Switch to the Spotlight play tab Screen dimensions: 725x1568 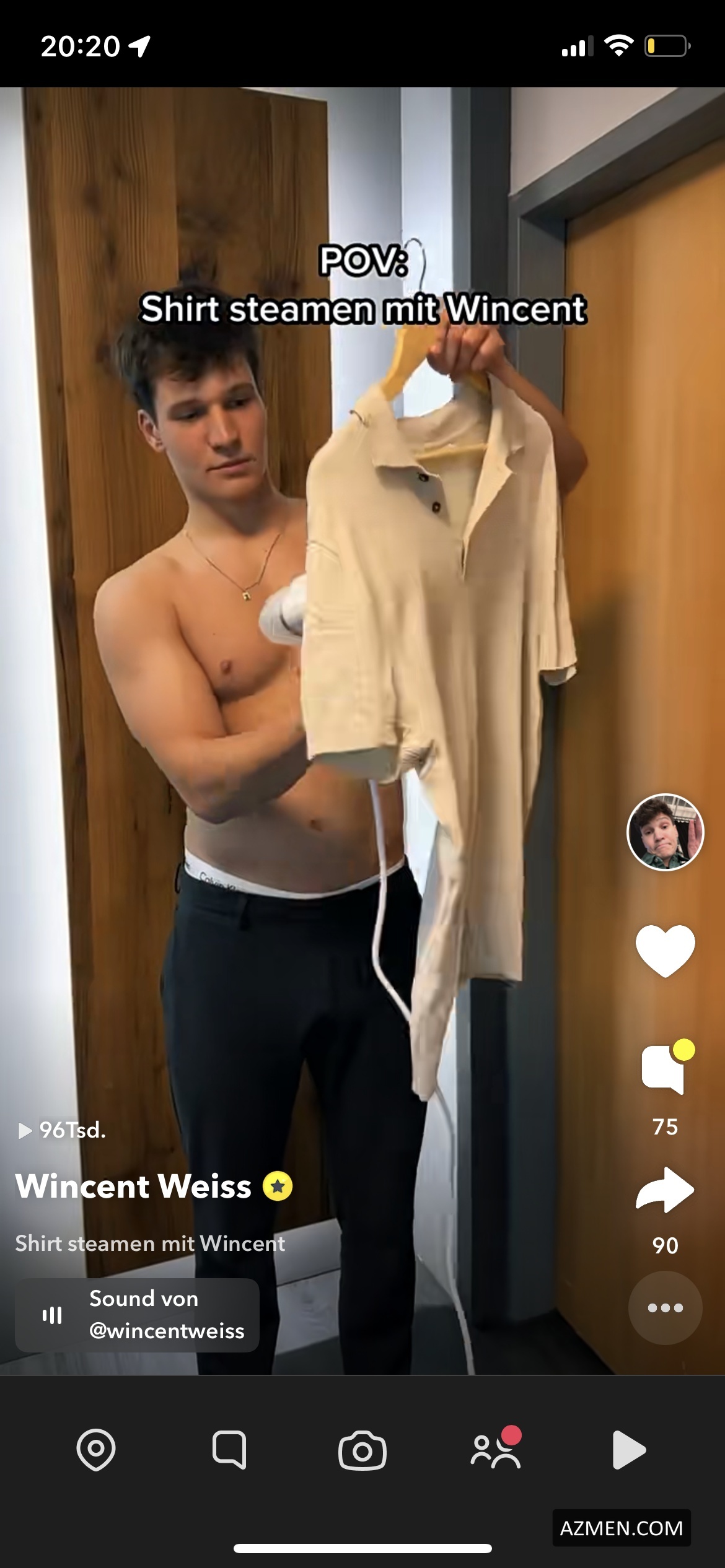pyautogui.click(x=628, y=1450)
